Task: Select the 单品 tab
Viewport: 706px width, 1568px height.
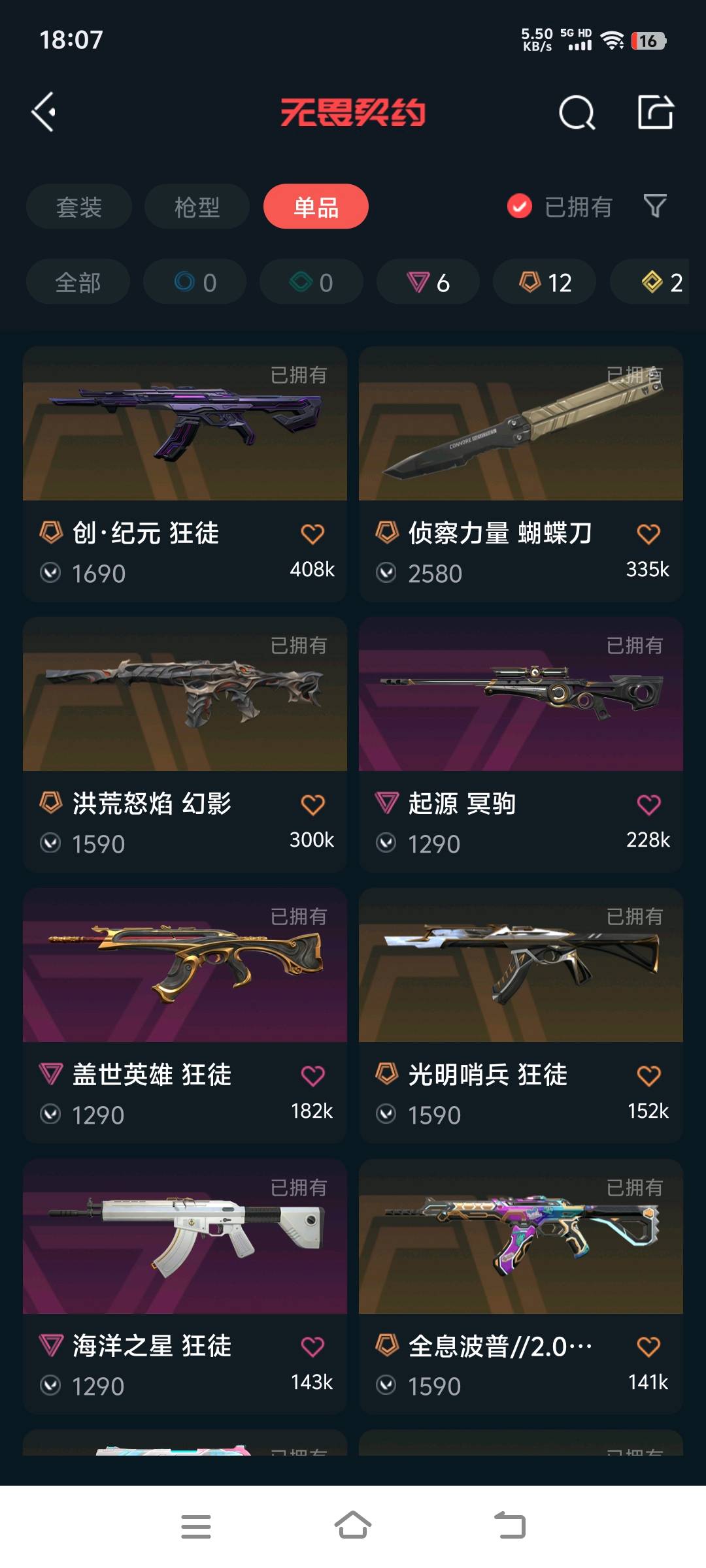Action: (316, 207)
